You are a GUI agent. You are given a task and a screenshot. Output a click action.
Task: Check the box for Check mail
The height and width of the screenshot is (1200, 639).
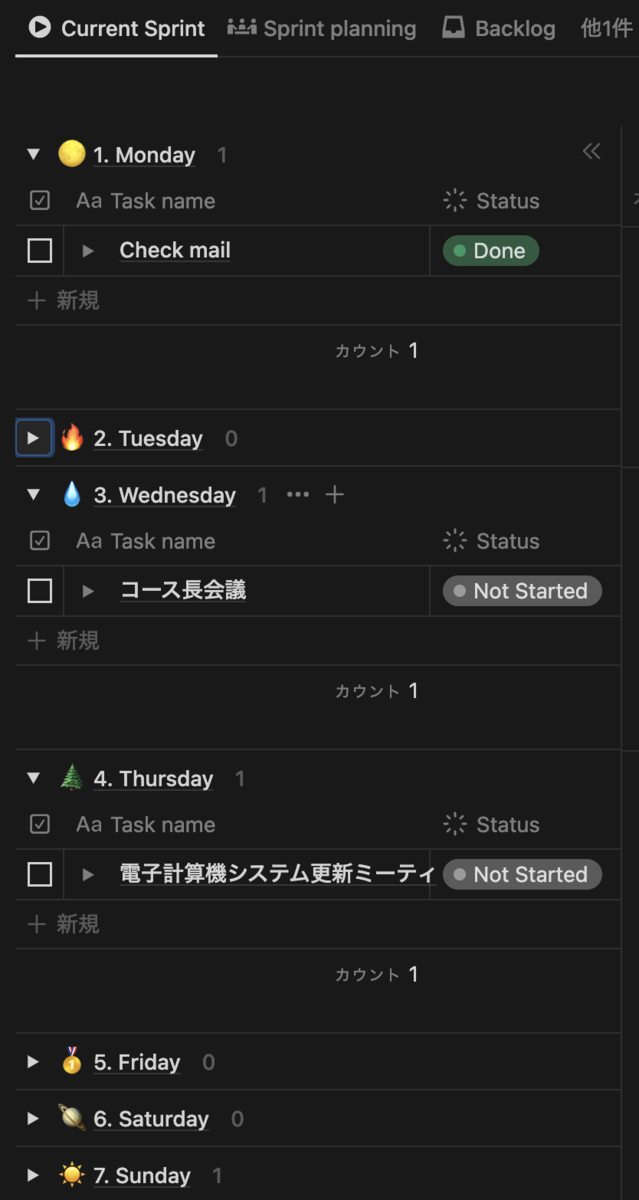tap(40, 251)
